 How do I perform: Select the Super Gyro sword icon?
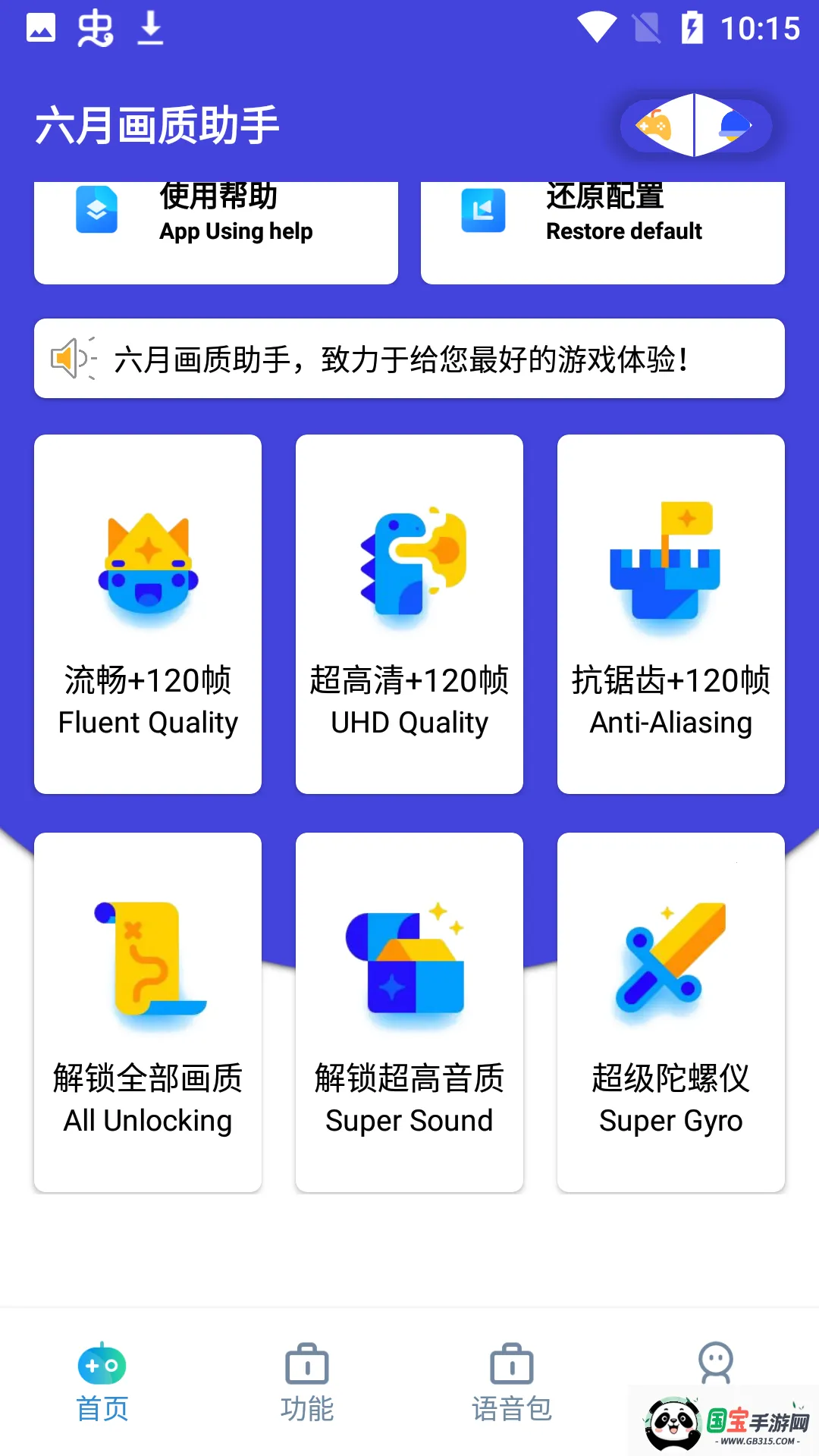[670, 963]
